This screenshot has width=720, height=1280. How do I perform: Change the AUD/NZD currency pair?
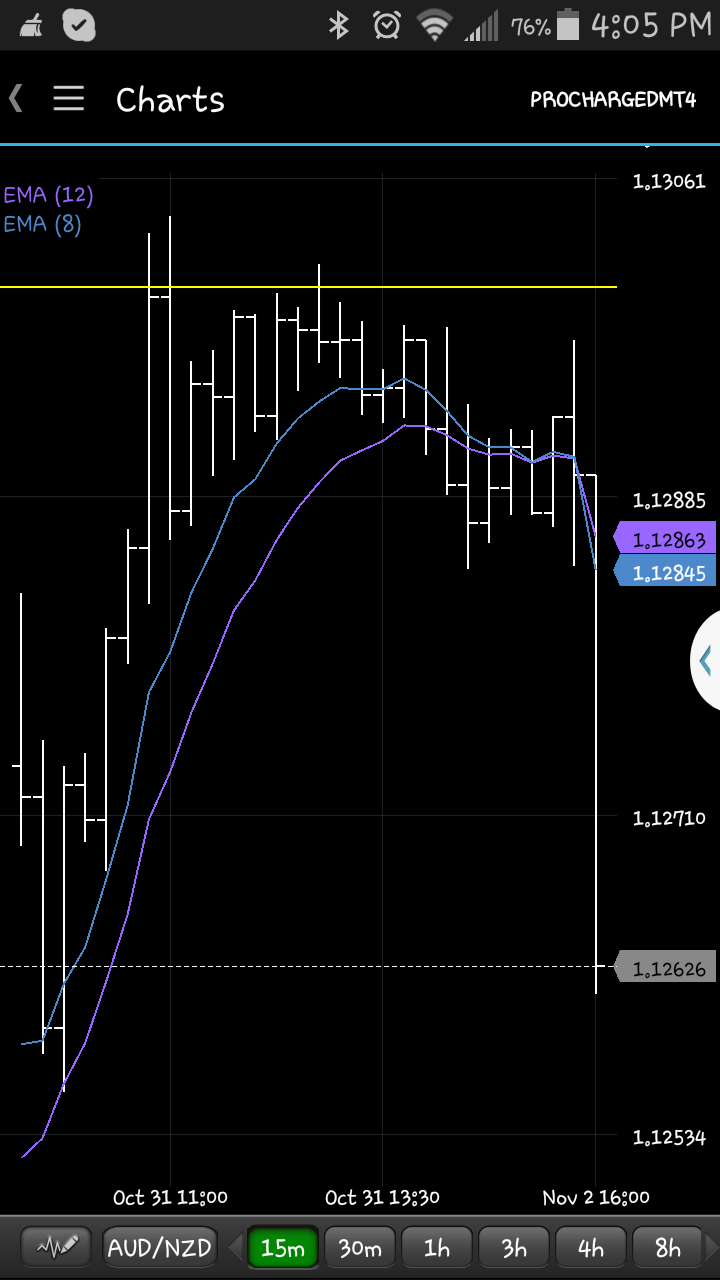click(x=160, y=1247)
